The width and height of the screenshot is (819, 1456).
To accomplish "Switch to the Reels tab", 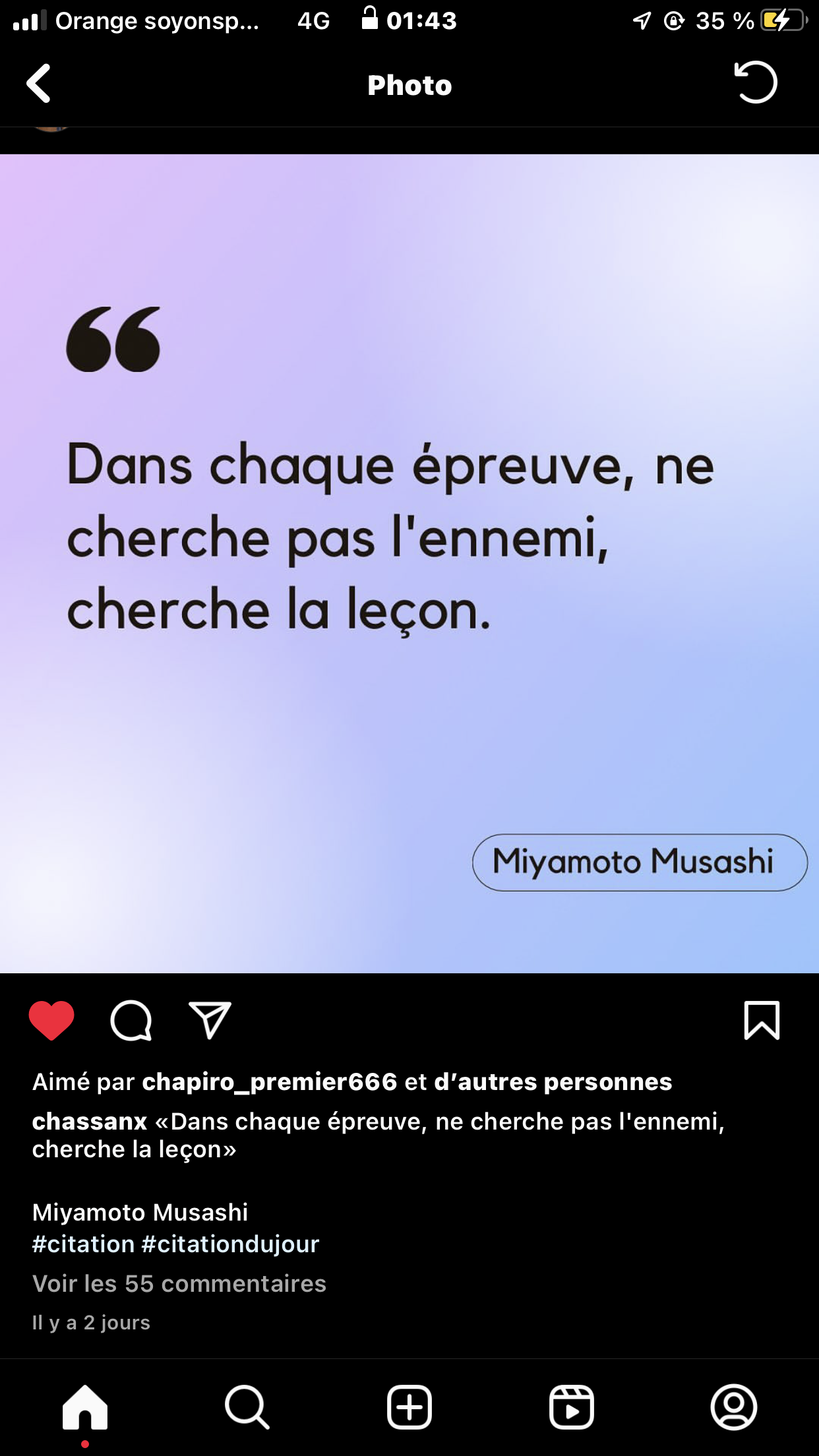I will 572,1407.
